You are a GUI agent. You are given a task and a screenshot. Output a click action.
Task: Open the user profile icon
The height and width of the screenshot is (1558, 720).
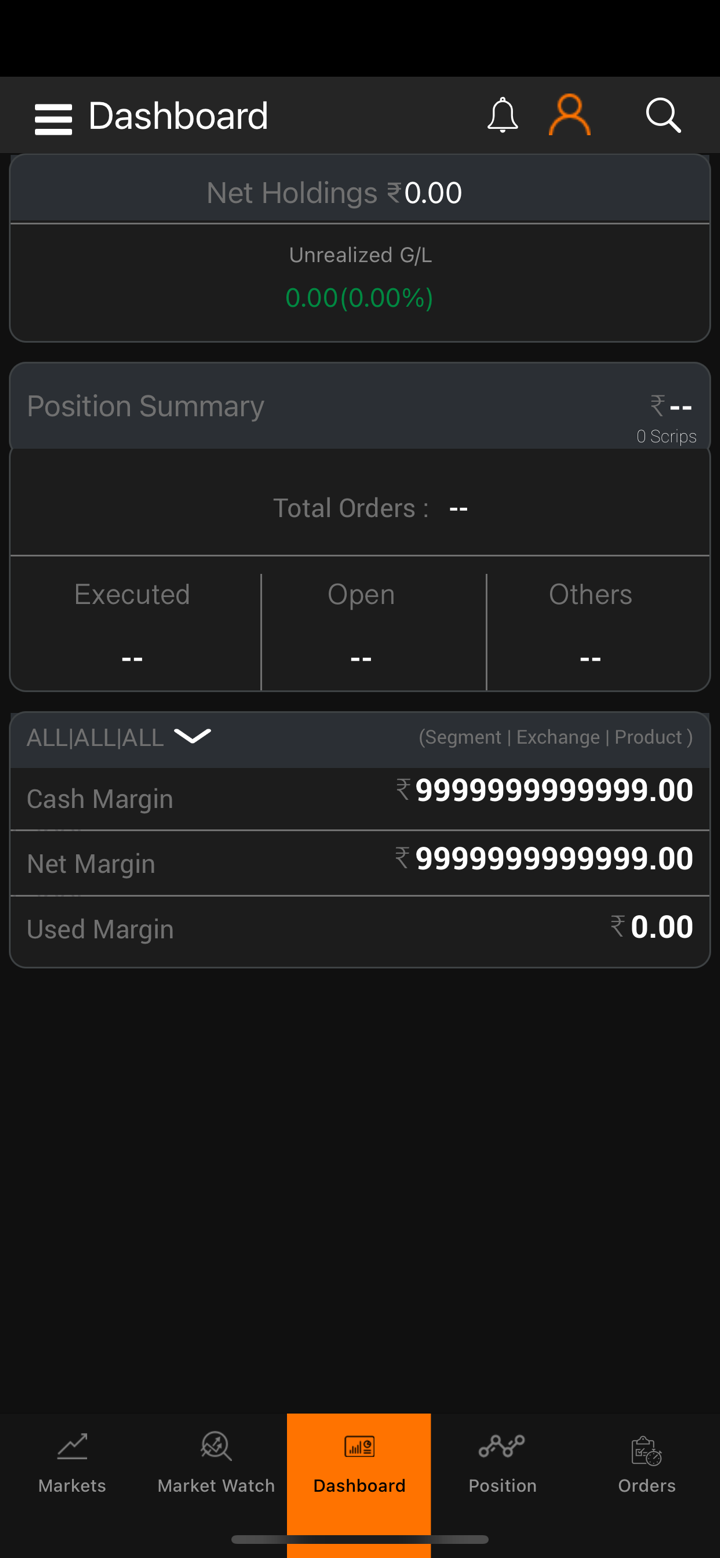pyautogui.click(x=570, y=116)
